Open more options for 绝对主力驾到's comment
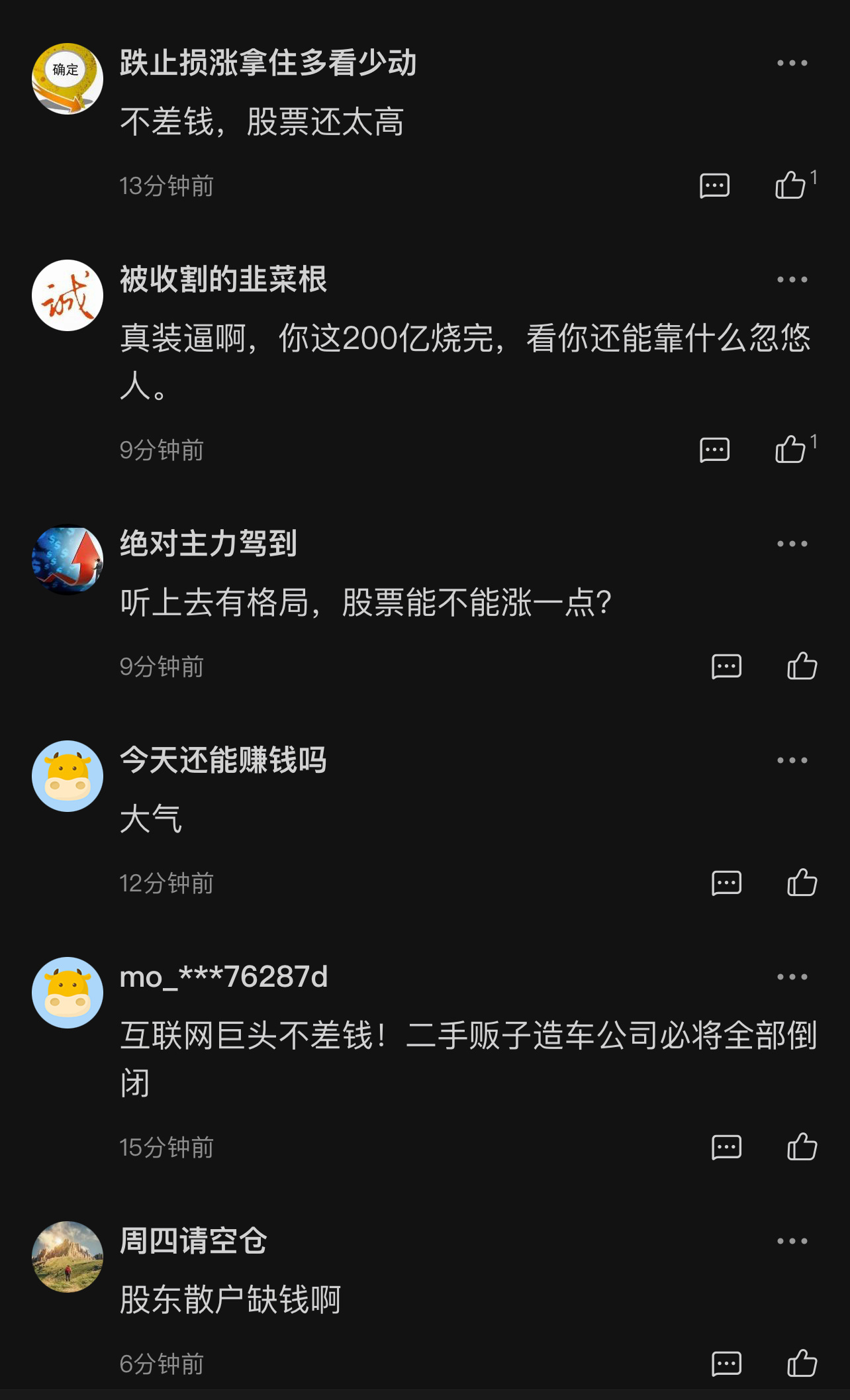The height and width of the screenshot is (1400, 850). pyautogui.click(x=792, y=544)
